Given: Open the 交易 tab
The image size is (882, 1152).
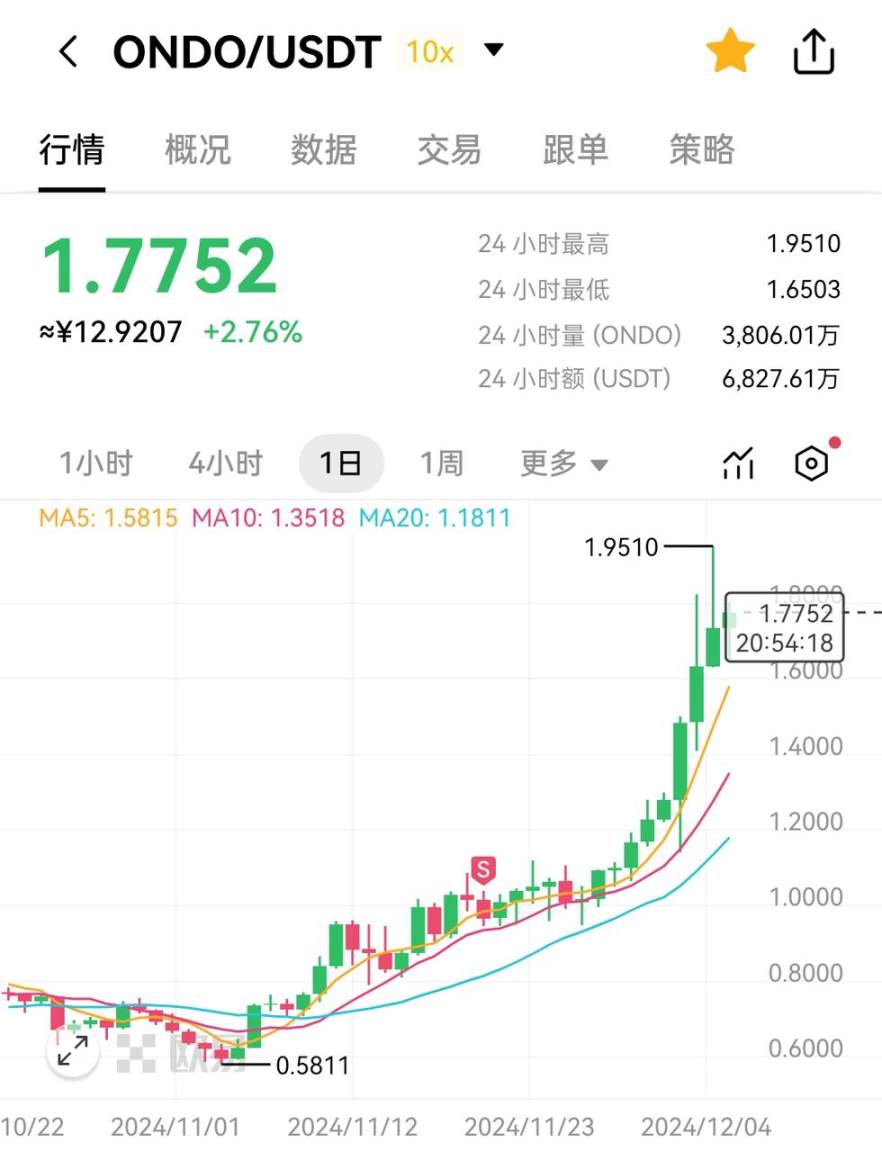Looking at the screenshot, I should click(x=449, y=150).
